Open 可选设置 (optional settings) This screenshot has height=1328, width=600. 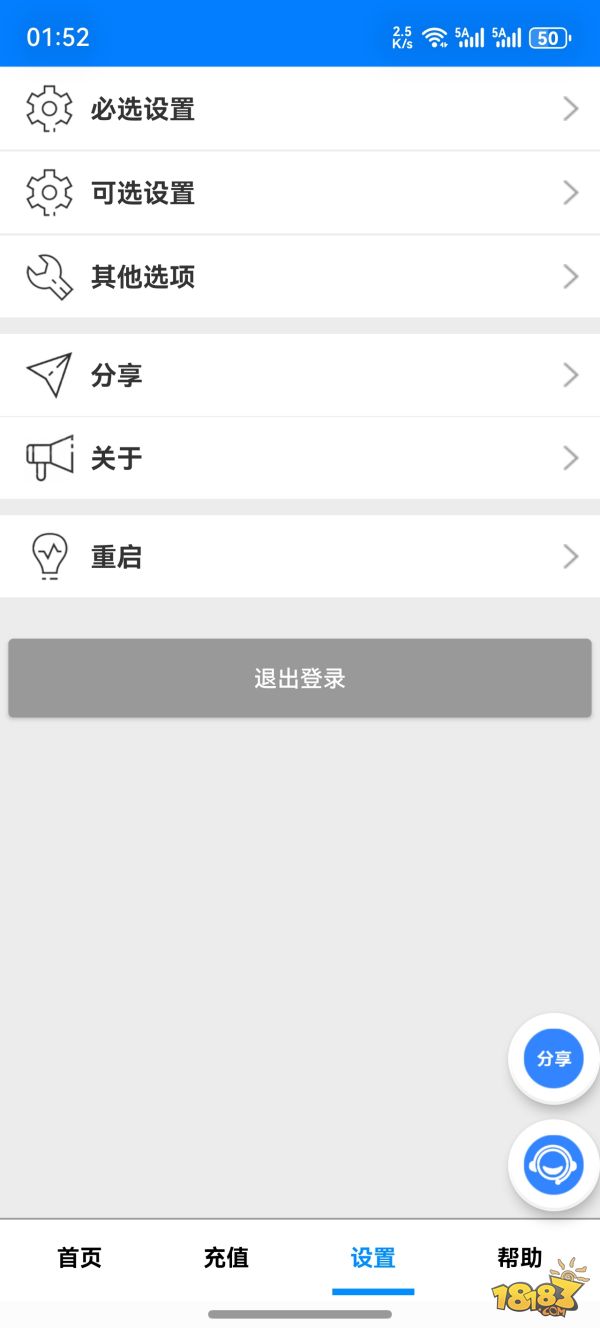(300, 193)
